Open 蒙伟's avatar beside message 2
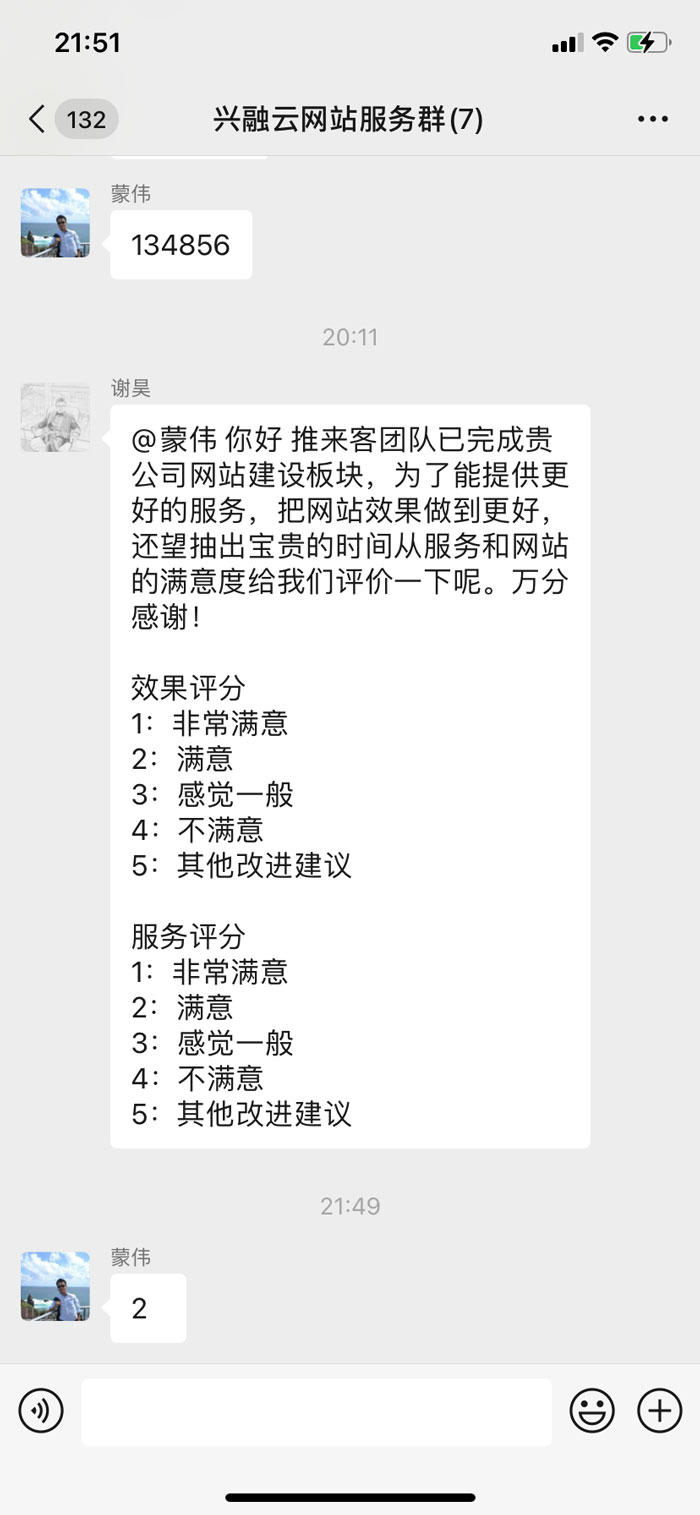700x1515 pixels. pos(55,1286)
